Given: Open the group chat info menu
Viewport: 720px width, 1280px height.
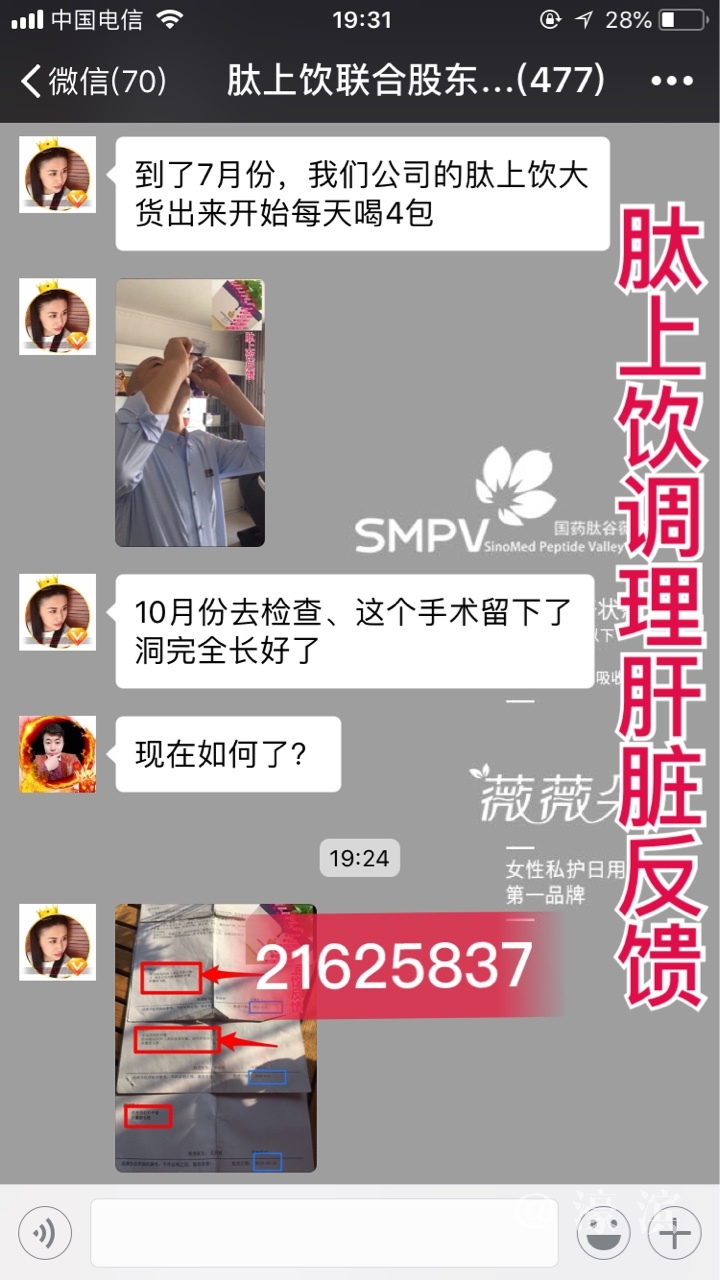Looking at the screenshot, I should [671, 81].
